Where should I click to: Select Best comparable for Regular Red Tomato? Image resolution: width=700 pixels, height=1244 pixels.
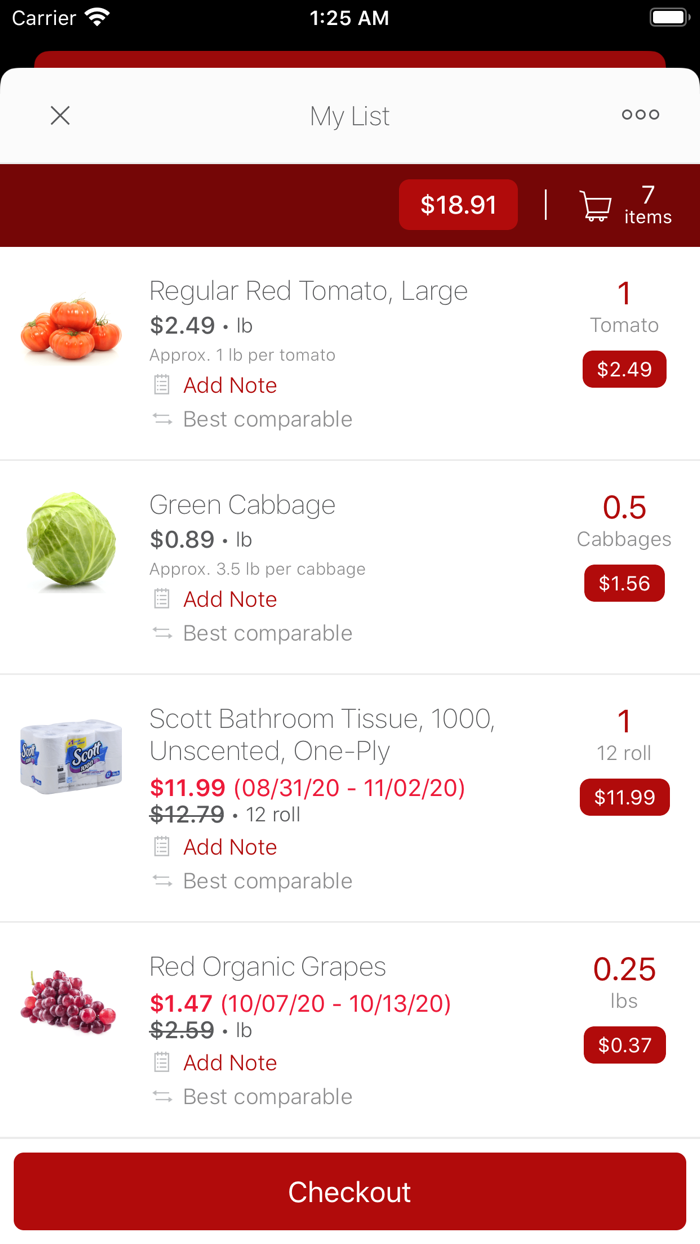267,419
